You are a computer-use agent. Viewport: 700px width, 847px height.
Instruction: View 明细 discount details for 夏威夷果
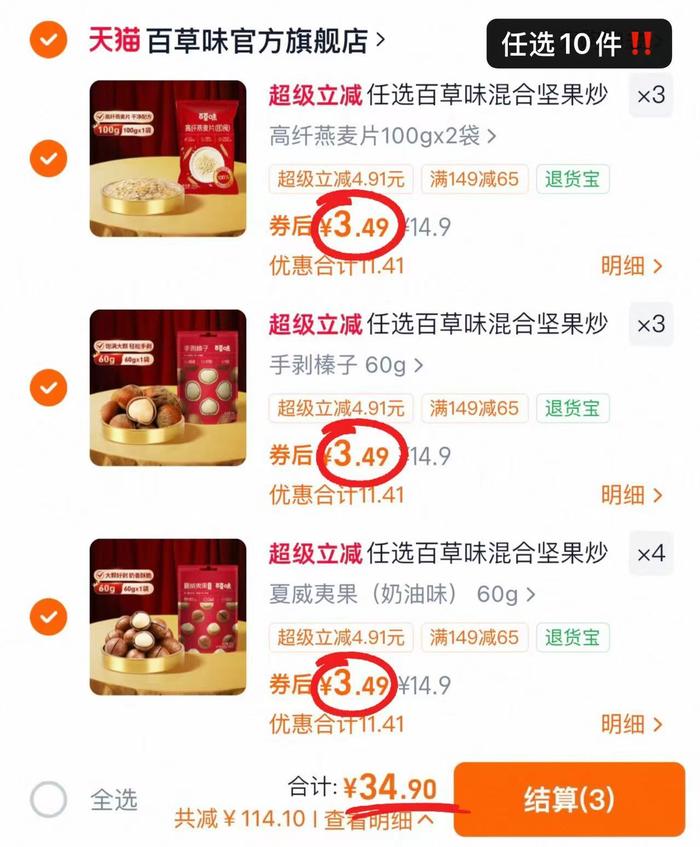pos(632,724)
